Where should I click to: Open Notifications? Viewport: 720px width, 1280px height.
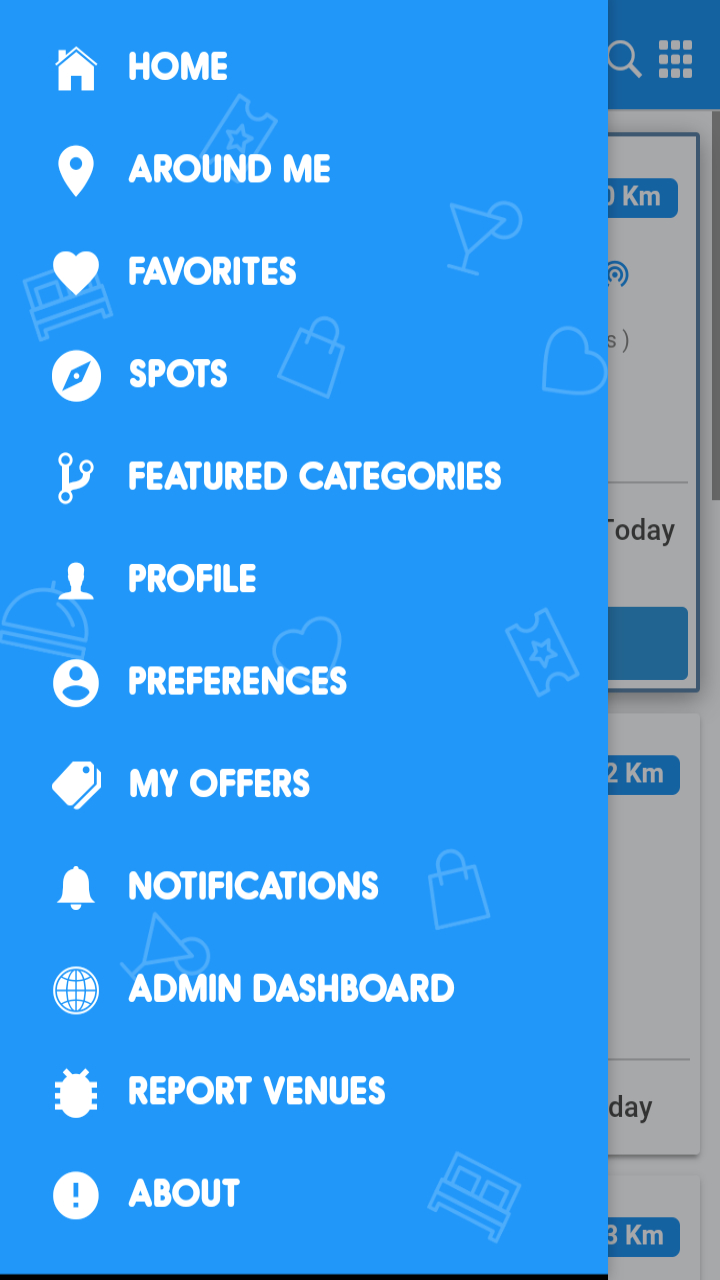point(304,887)
